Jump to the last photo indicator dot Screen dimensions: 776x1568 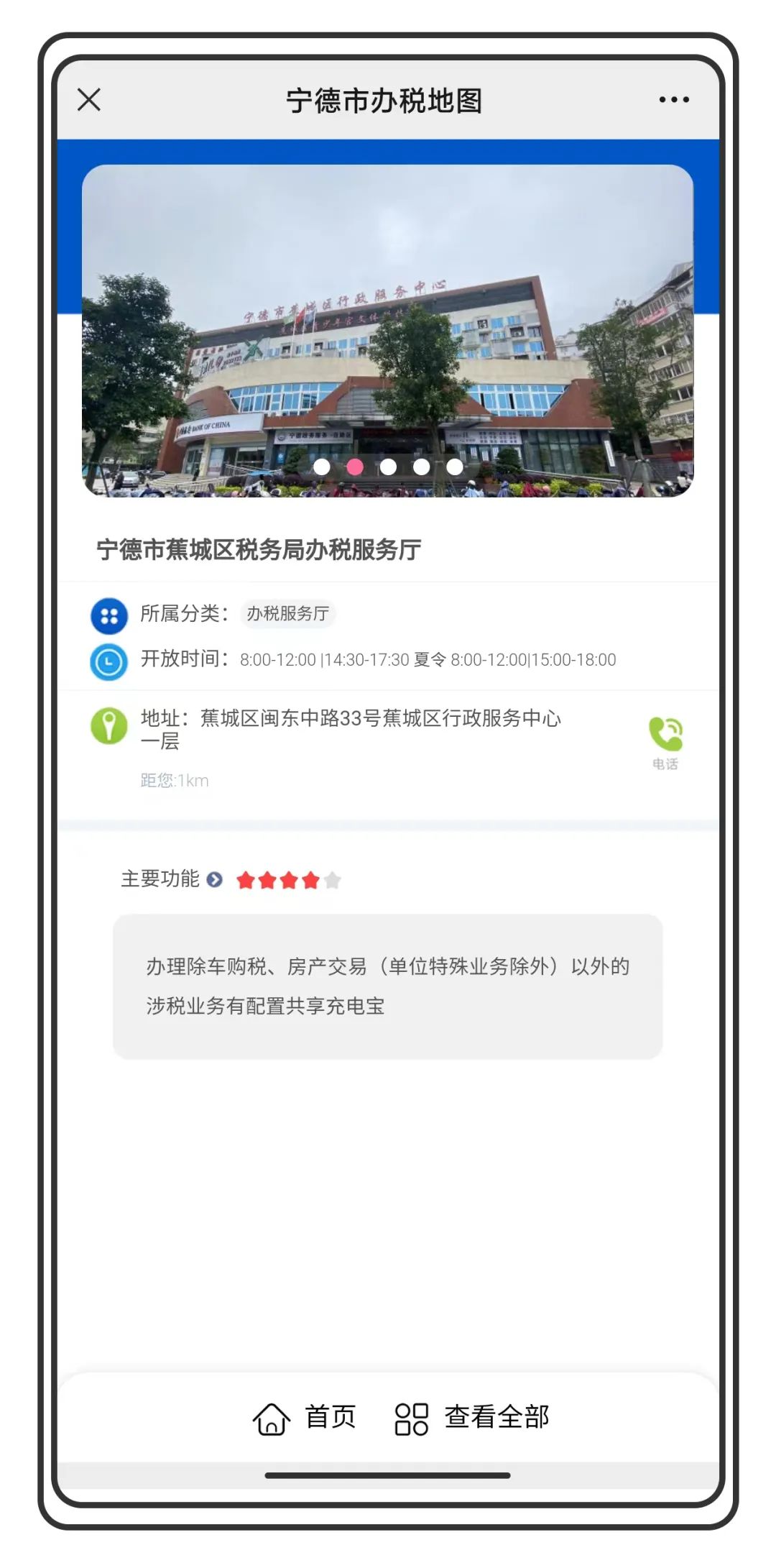pos(455,467)
